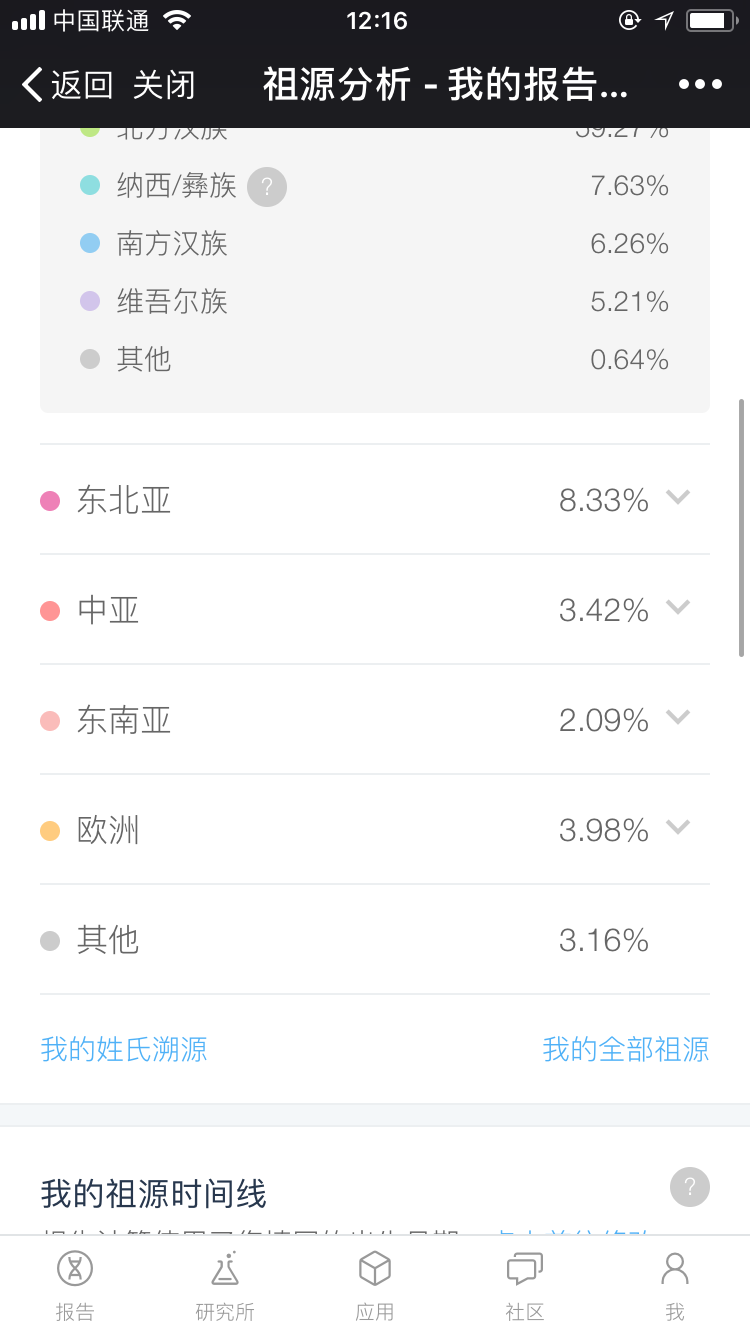Open the 我的全部祖源 link
The image size is (750, 1334).
pos(626,1049)
